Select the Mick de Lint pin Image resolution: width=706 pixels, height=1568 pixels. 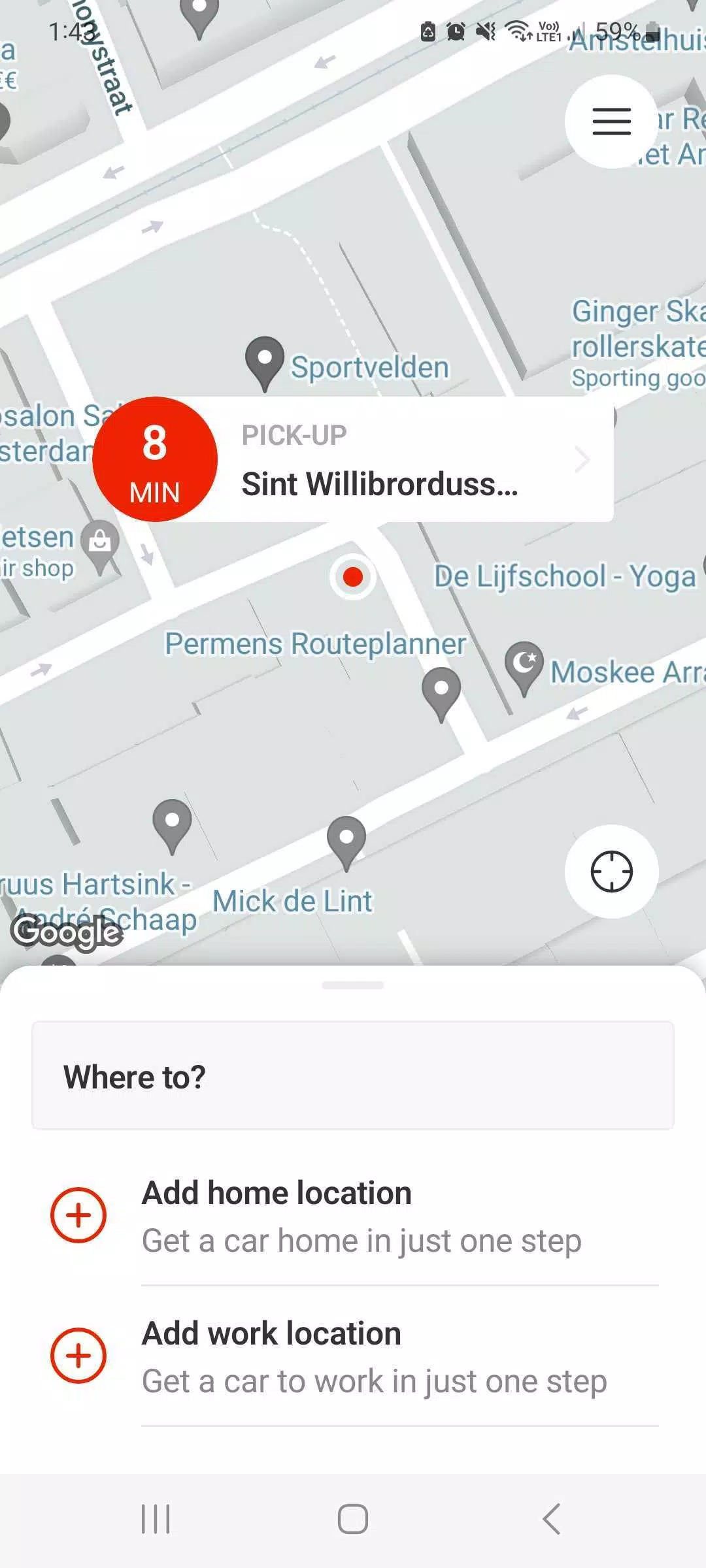point(346,840)
